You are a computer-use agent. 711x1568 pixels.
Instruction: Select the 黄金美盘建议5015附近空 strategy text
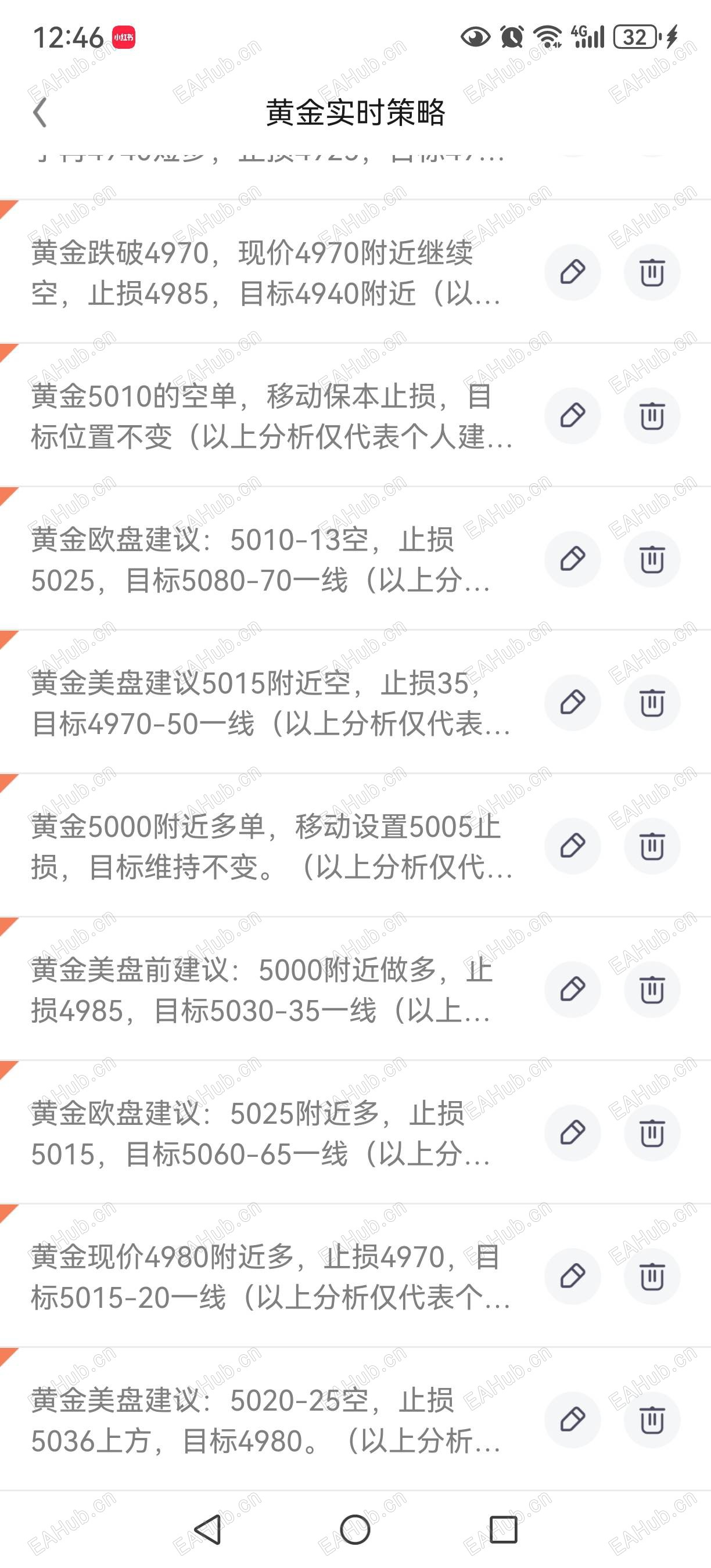click(262, 702)
